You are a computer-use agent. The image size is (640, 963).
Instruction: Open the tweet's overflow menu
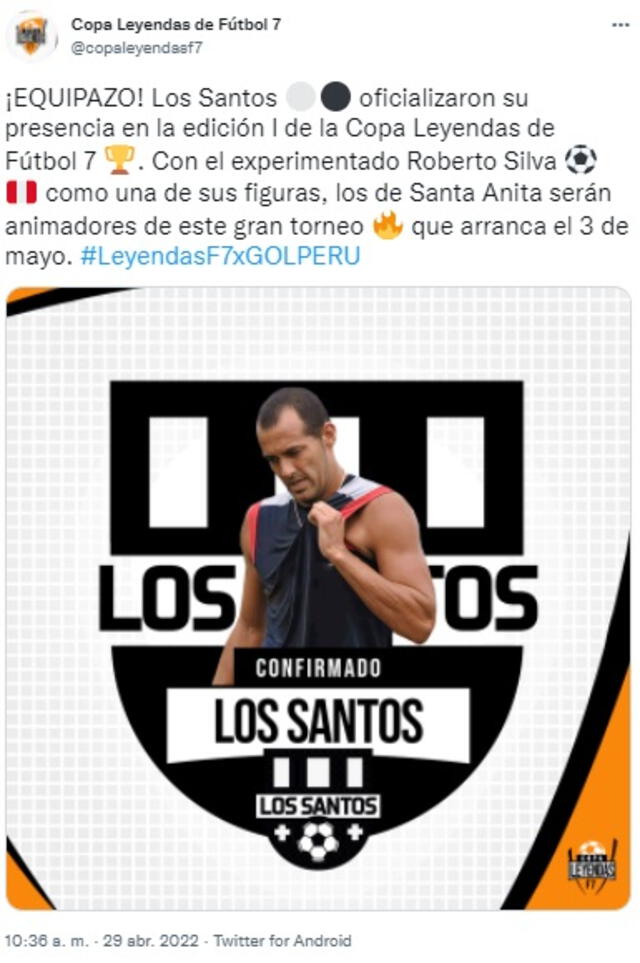click(x=620, y=25)
